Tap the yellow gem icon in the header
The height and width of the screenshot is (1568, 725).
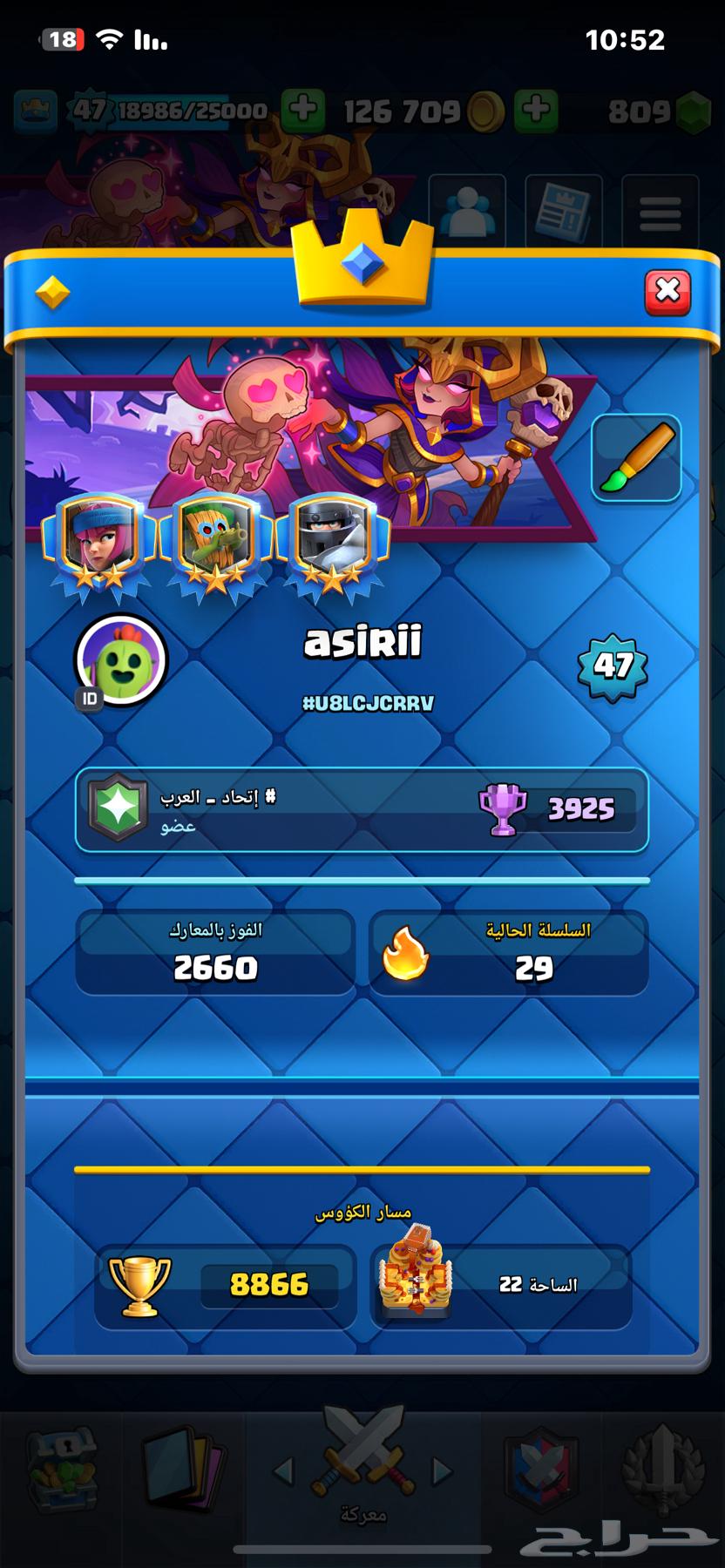pyautogui.click(x=52, y=293)
